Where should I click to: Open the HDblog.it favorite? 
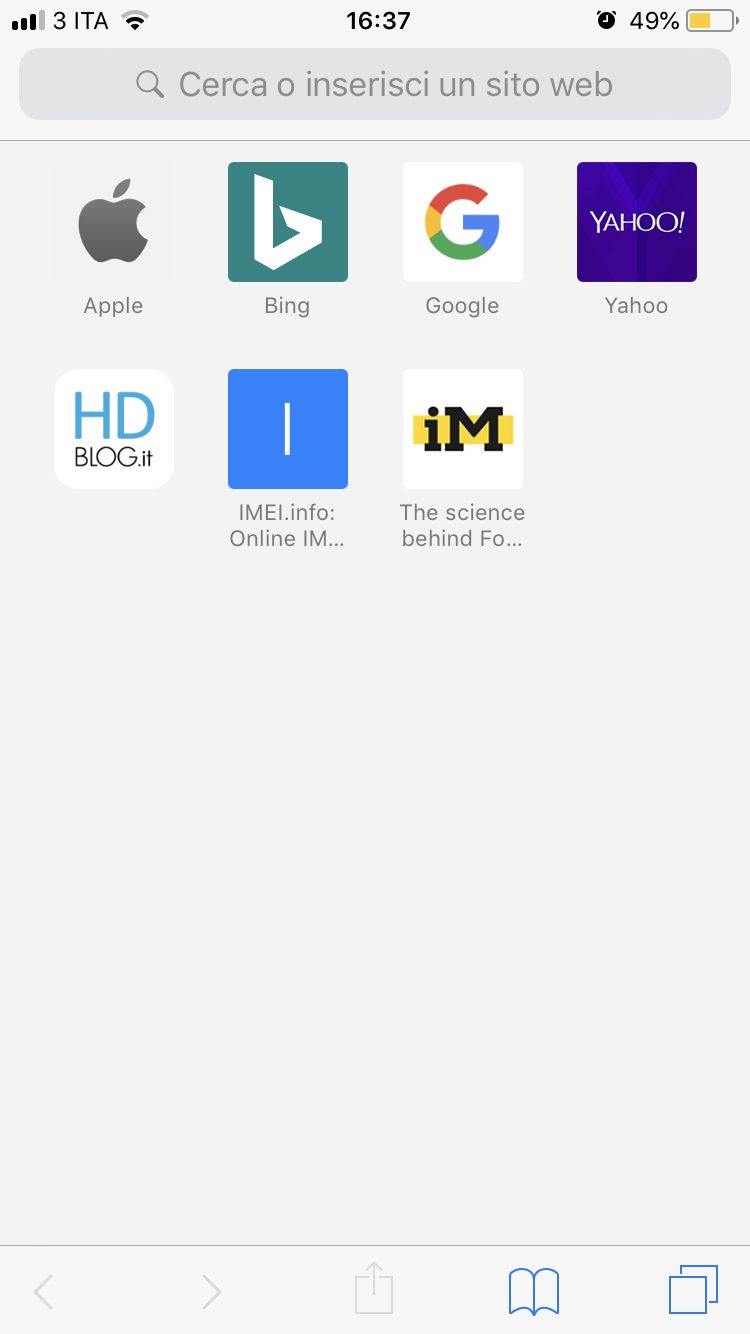coord(114,429)
